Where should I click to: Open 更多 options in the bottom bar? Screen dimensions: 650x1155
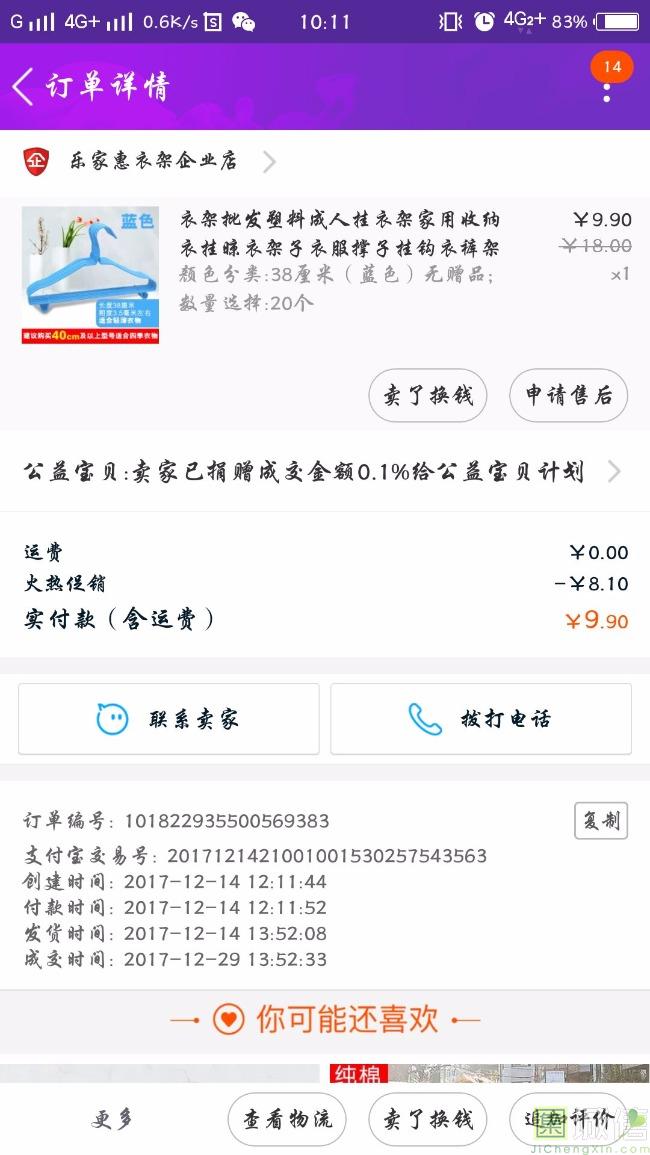click(x=113, y=1120)
